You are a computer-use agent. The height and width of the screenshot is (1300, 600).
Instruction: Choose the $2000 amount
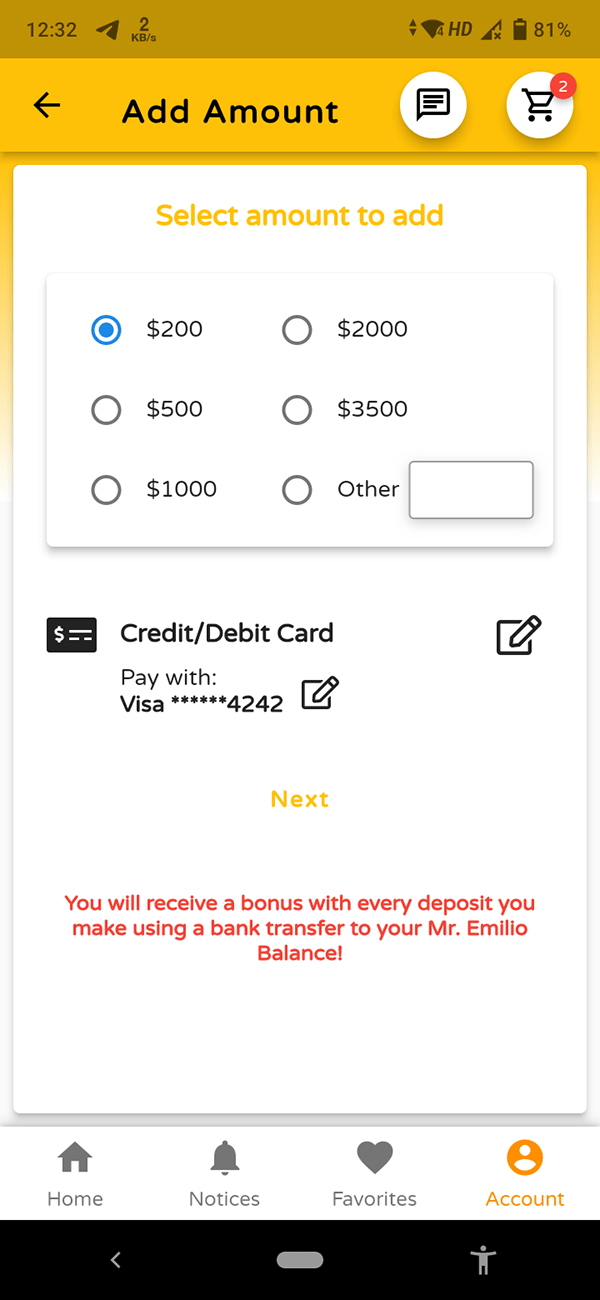pos(297,329)
